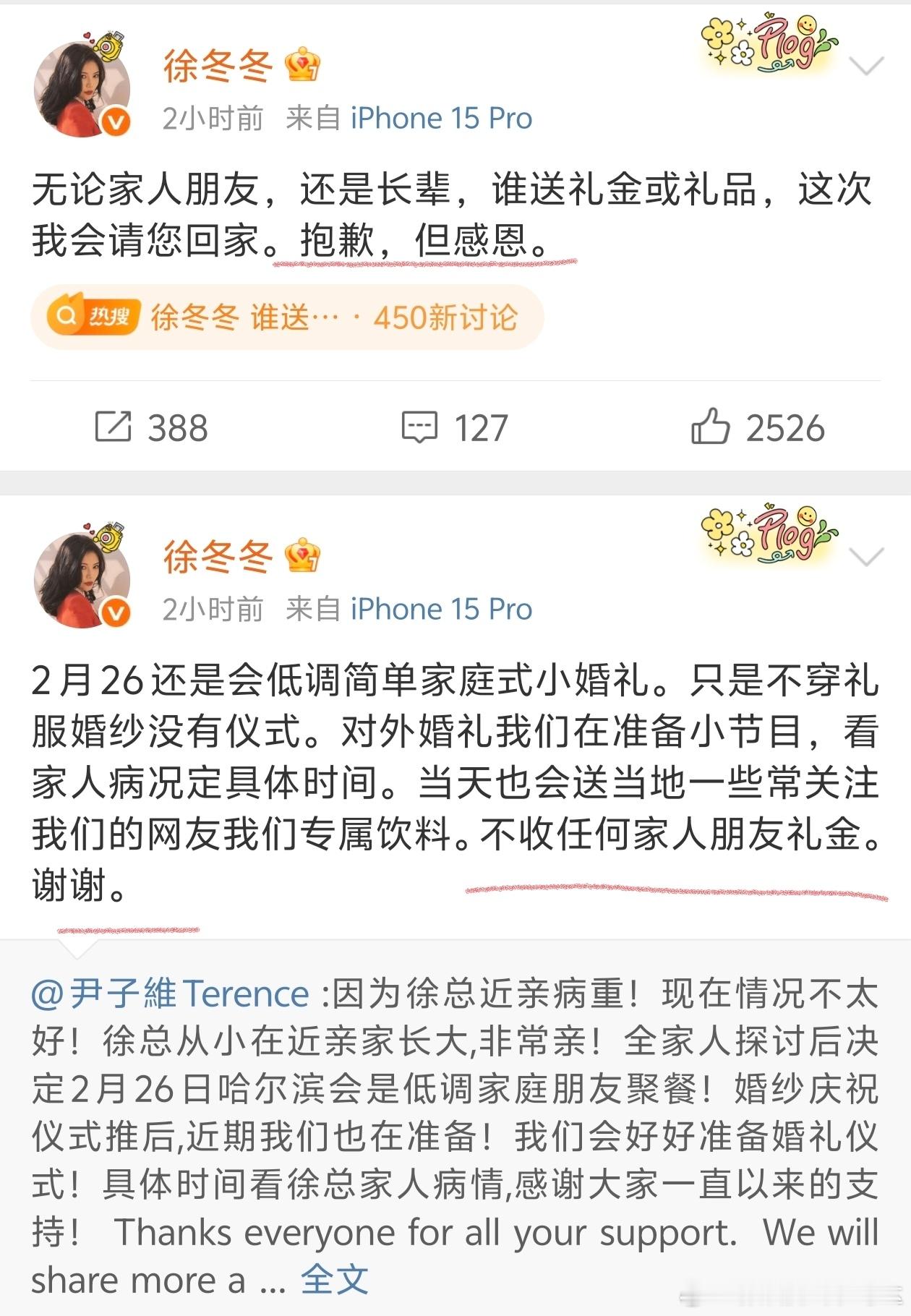Click 徐冬冬's avatar photo on the second post
This screenshot has height=1316, width=911.
(x=82, y=578)
